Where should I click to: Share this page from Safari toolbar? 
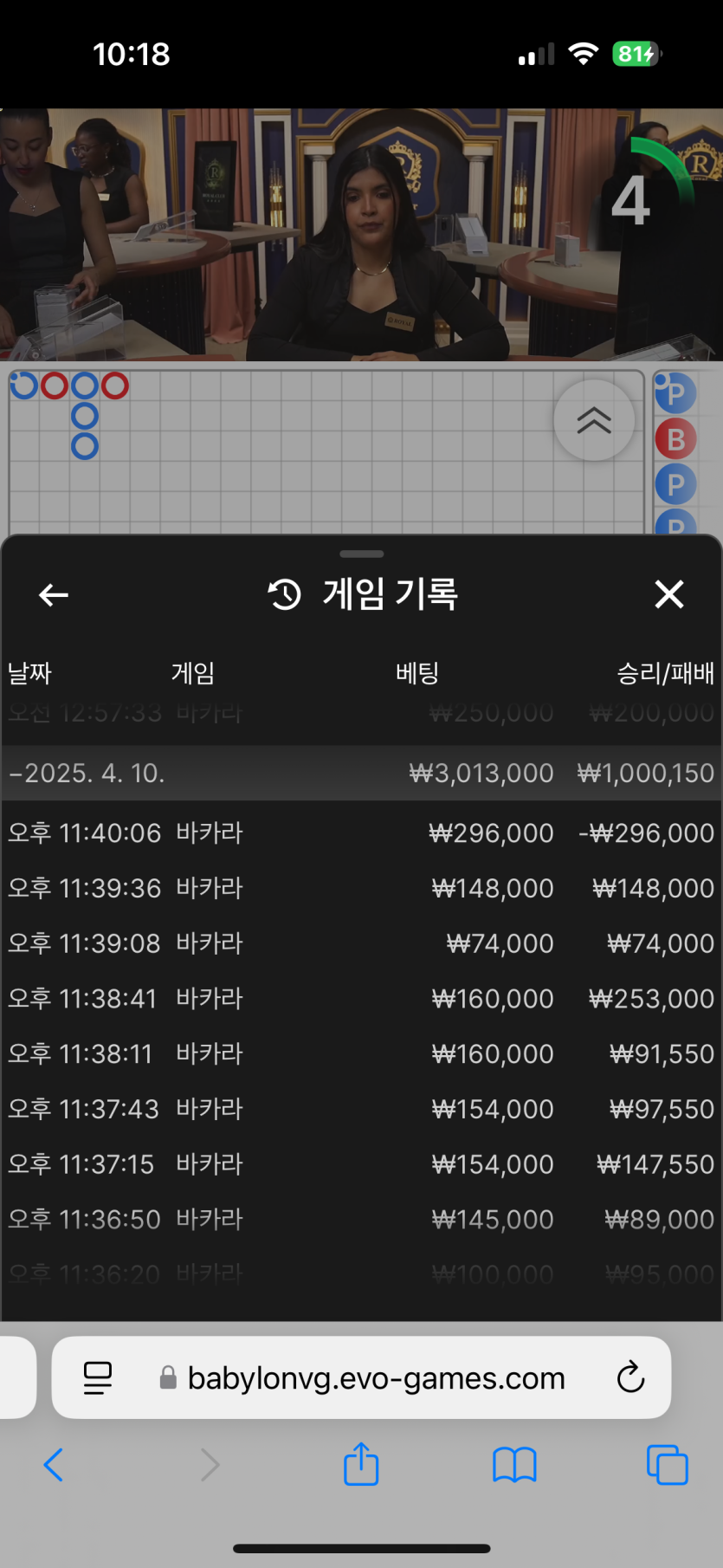coord(361,1464)
